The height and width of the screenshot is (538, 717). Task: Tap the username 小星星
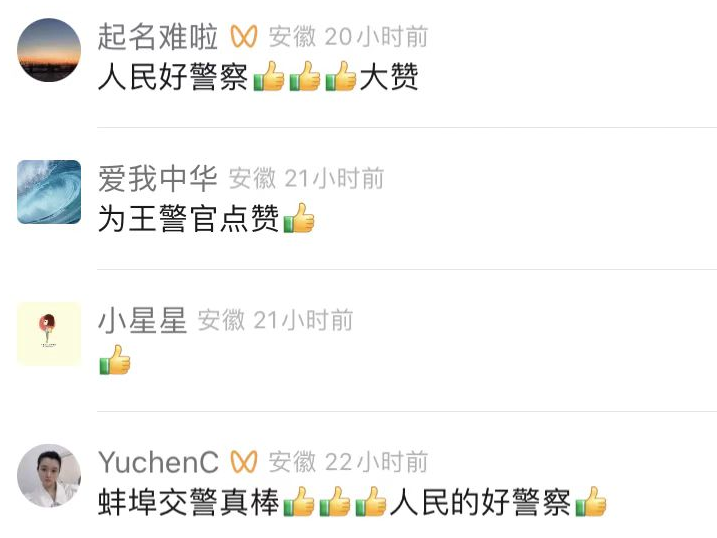point(142,321)
